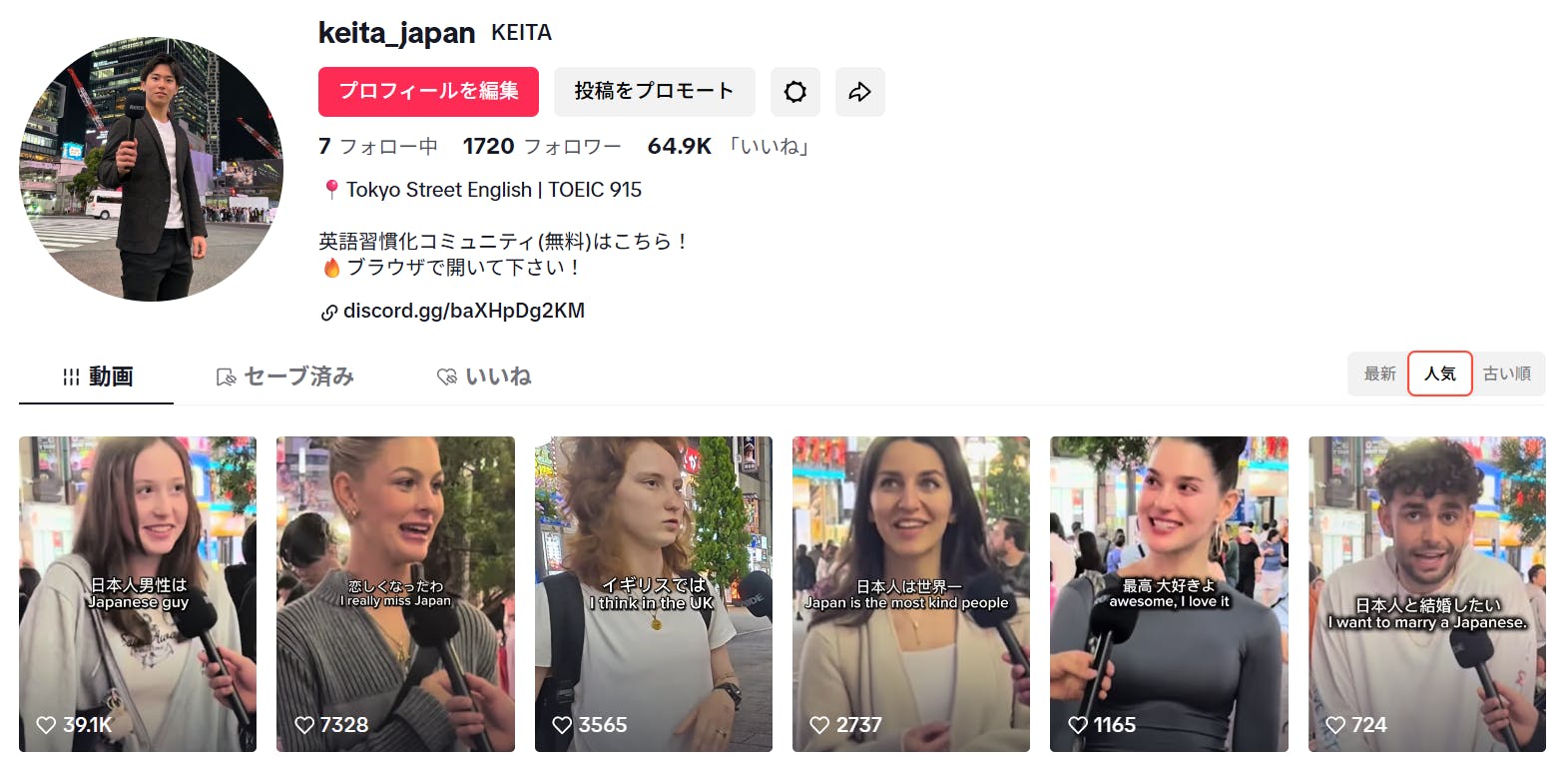Image resolution: width=1568 pixels, height=758 pixels.
Task: Tap the プロフィールを編集 button
Action: pos(428,92)
